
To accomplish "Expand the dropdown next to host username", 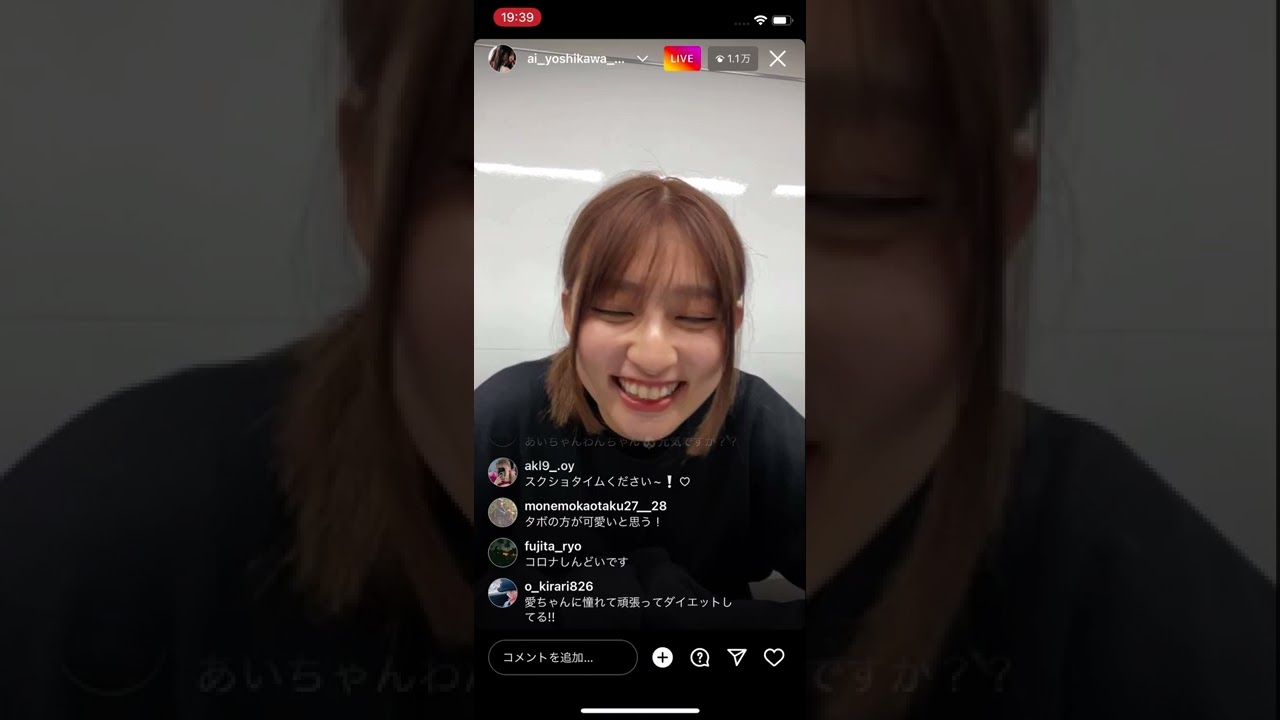I will tap(642, 59).
